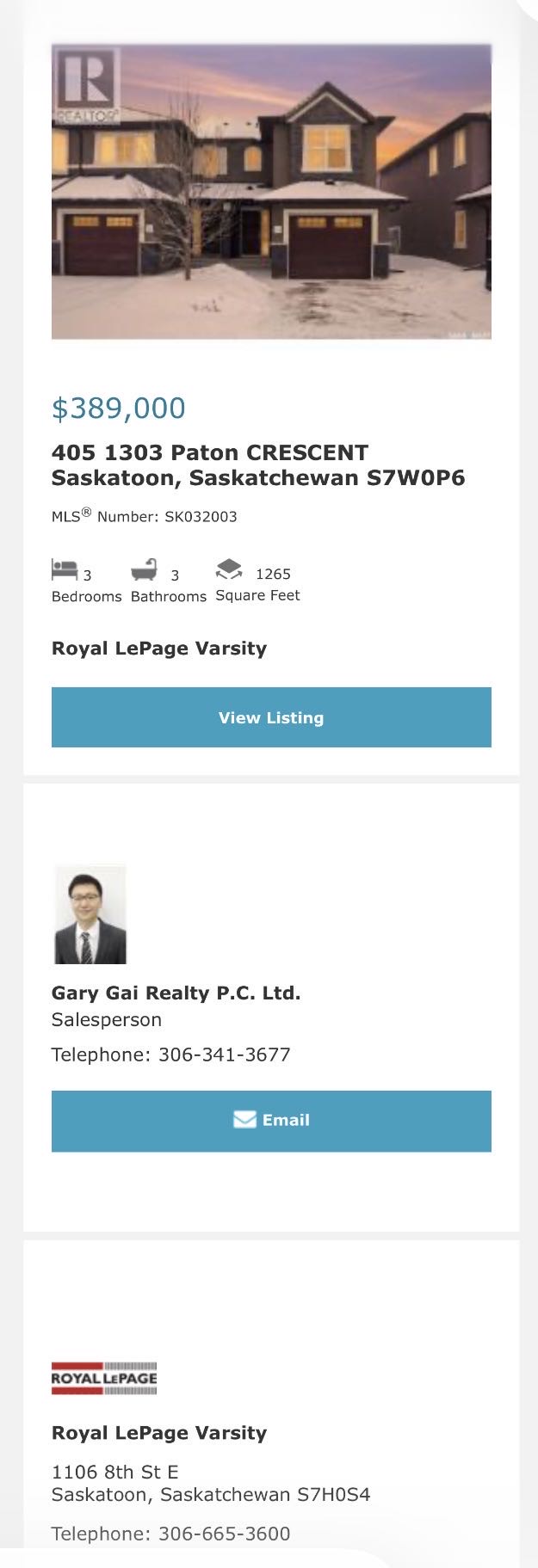Open the Paton Crescent listing photo

coord(271,192)
